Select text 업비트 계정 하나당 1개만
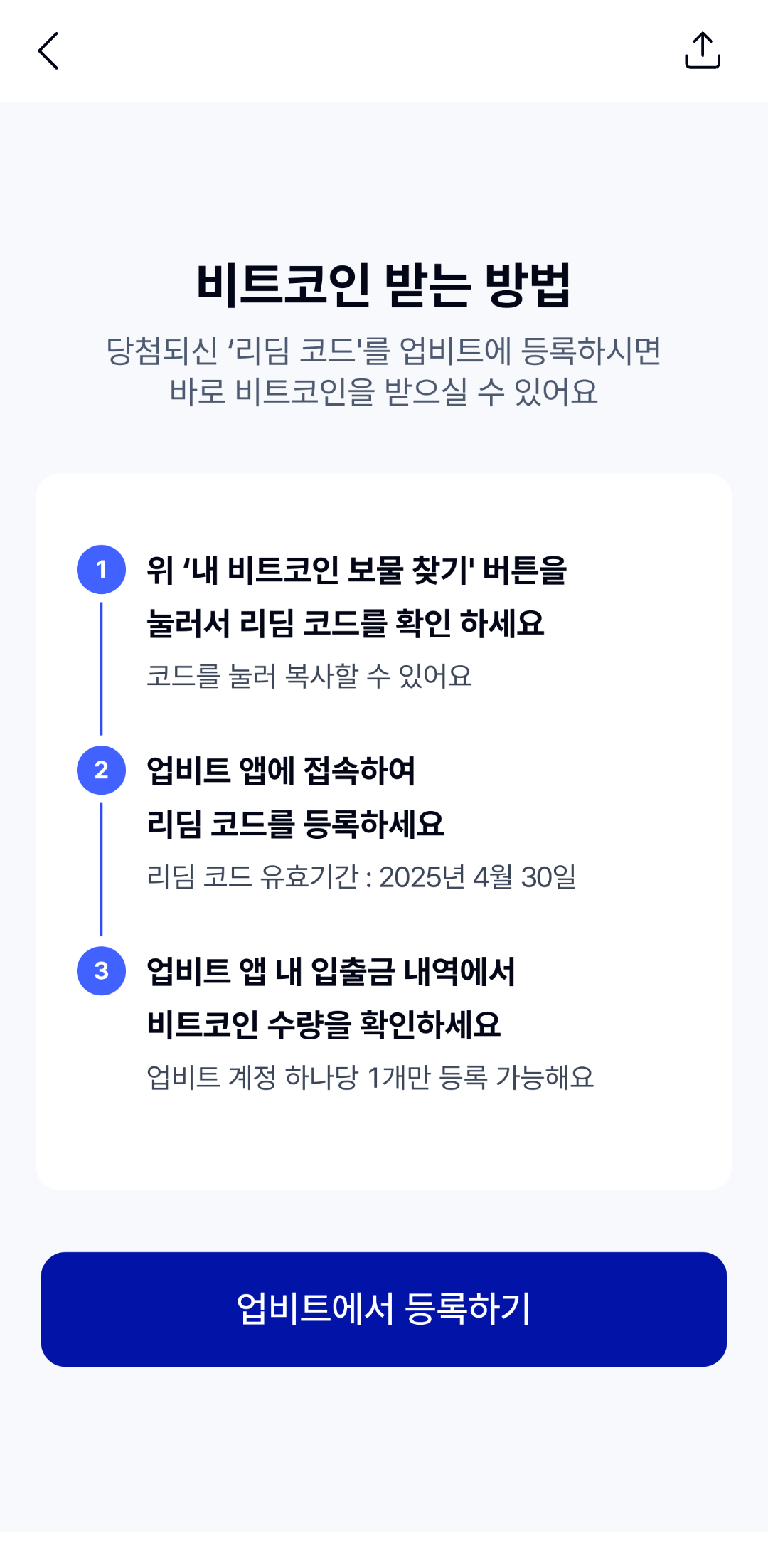The height and width of the screenshot is (1568, 768). (370, 1076)
